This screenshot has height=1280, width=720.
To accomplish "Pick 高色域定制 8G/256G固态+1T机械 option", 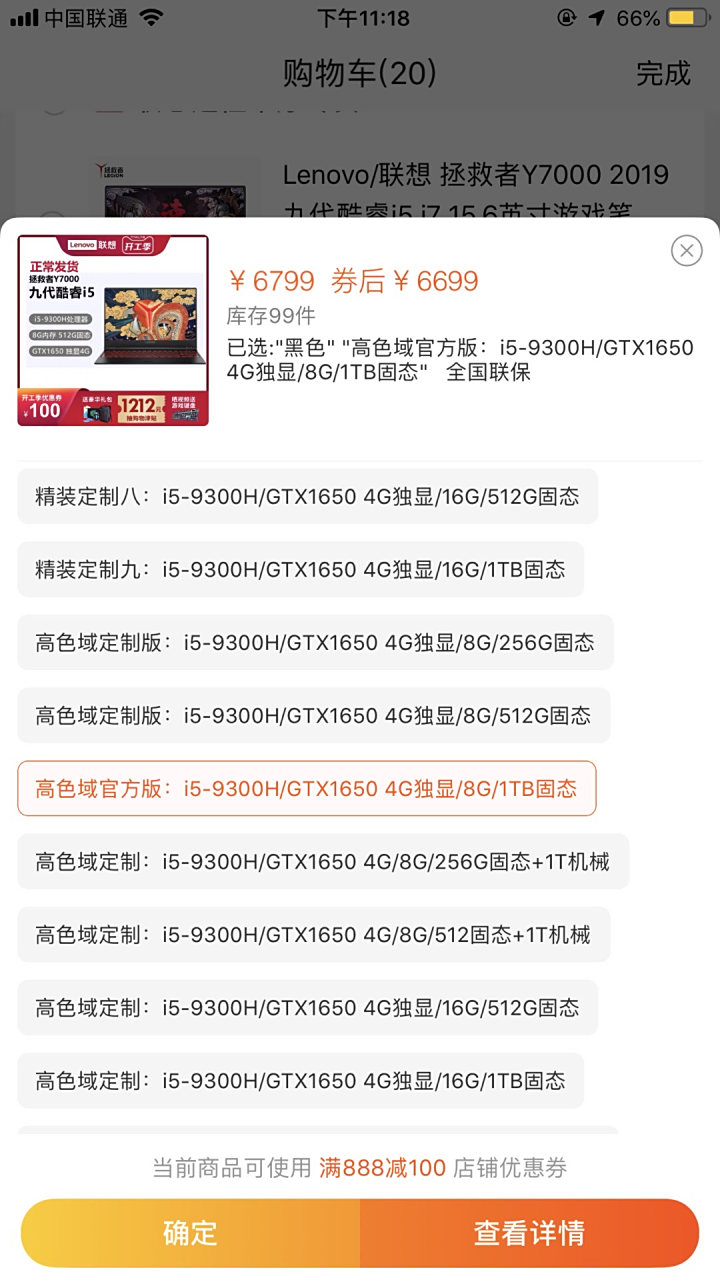I will [322, 861].
